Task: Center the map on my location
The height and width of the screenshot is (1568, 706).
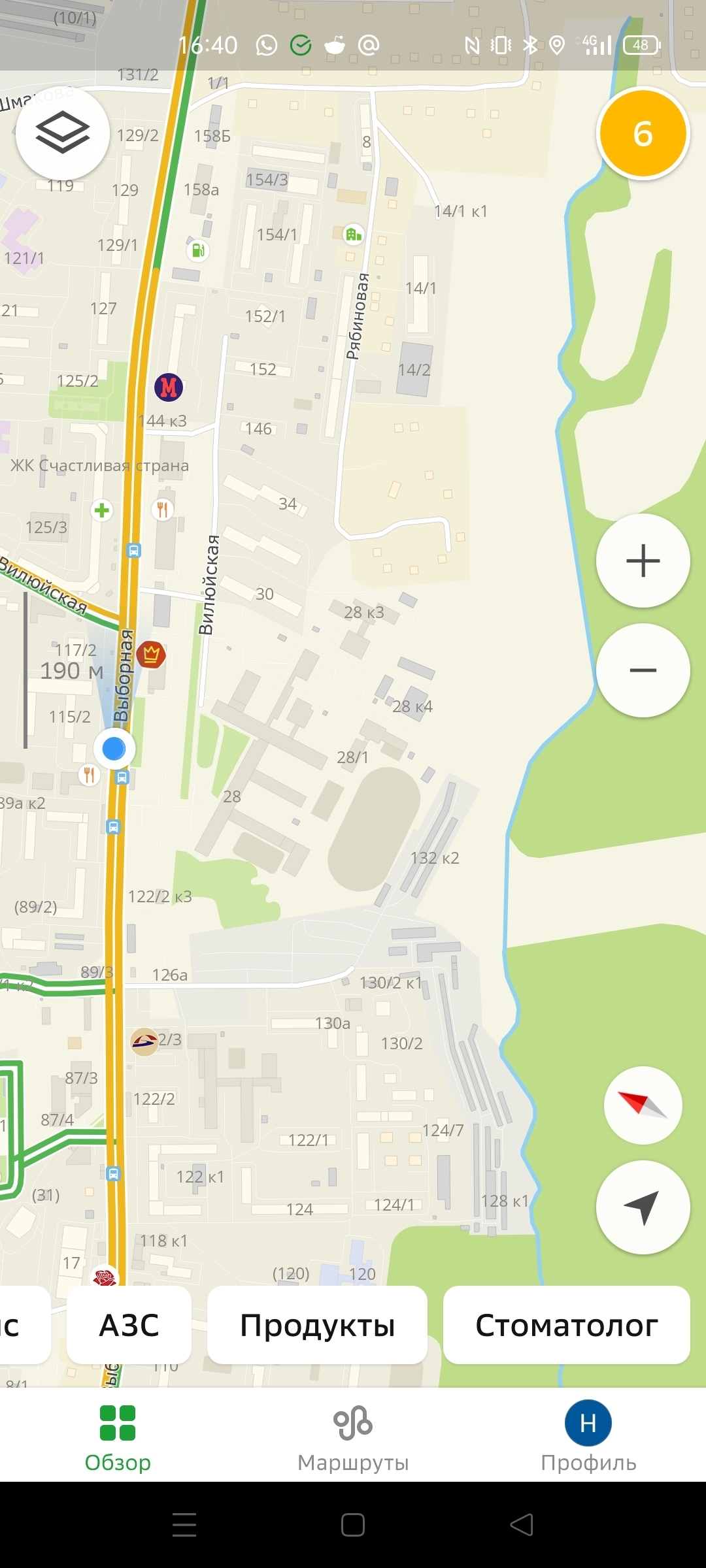Action: [x=643, y=1207]
